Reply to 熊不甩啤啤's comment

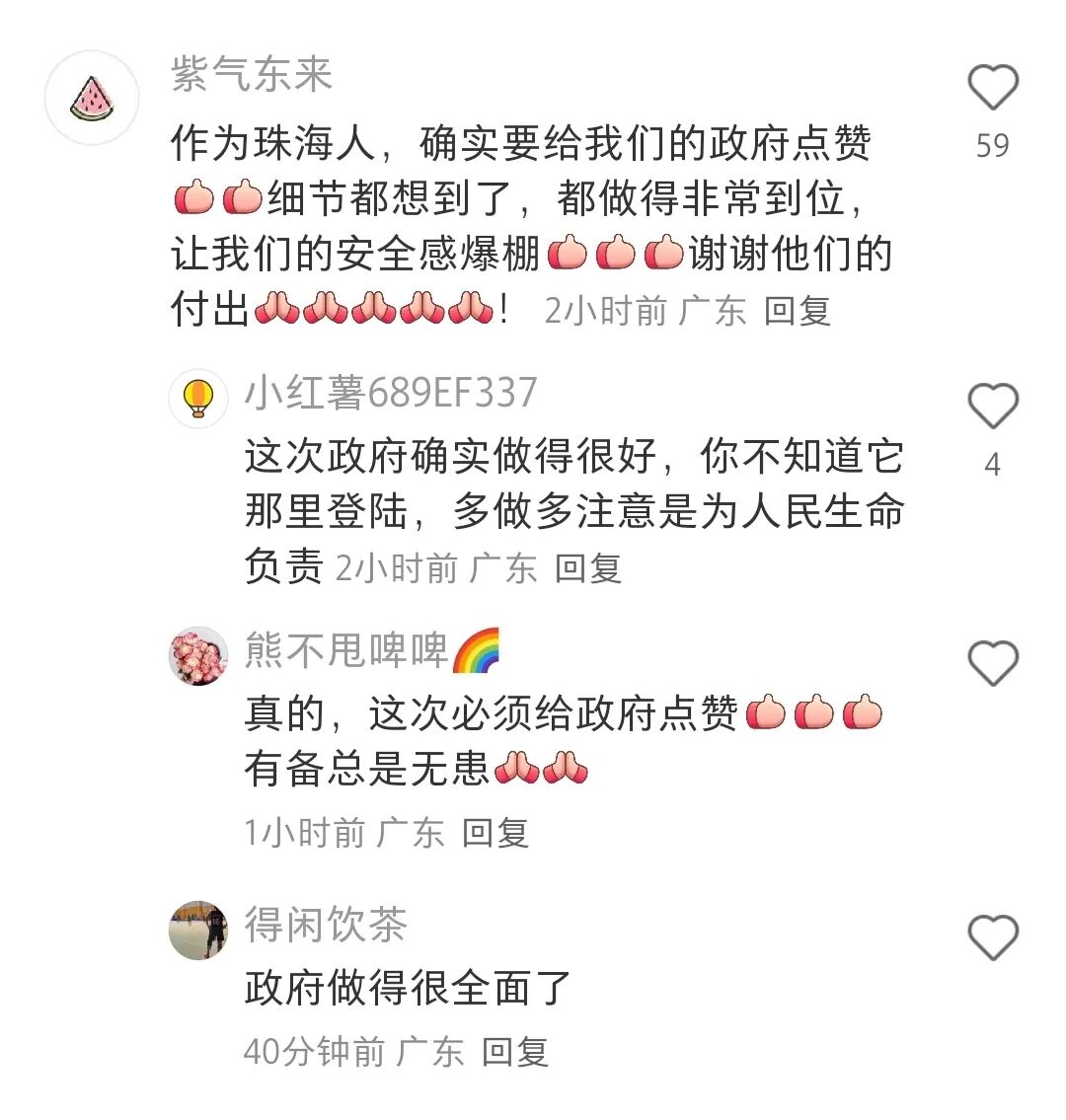pyautogui.click(x=495, y=833)
